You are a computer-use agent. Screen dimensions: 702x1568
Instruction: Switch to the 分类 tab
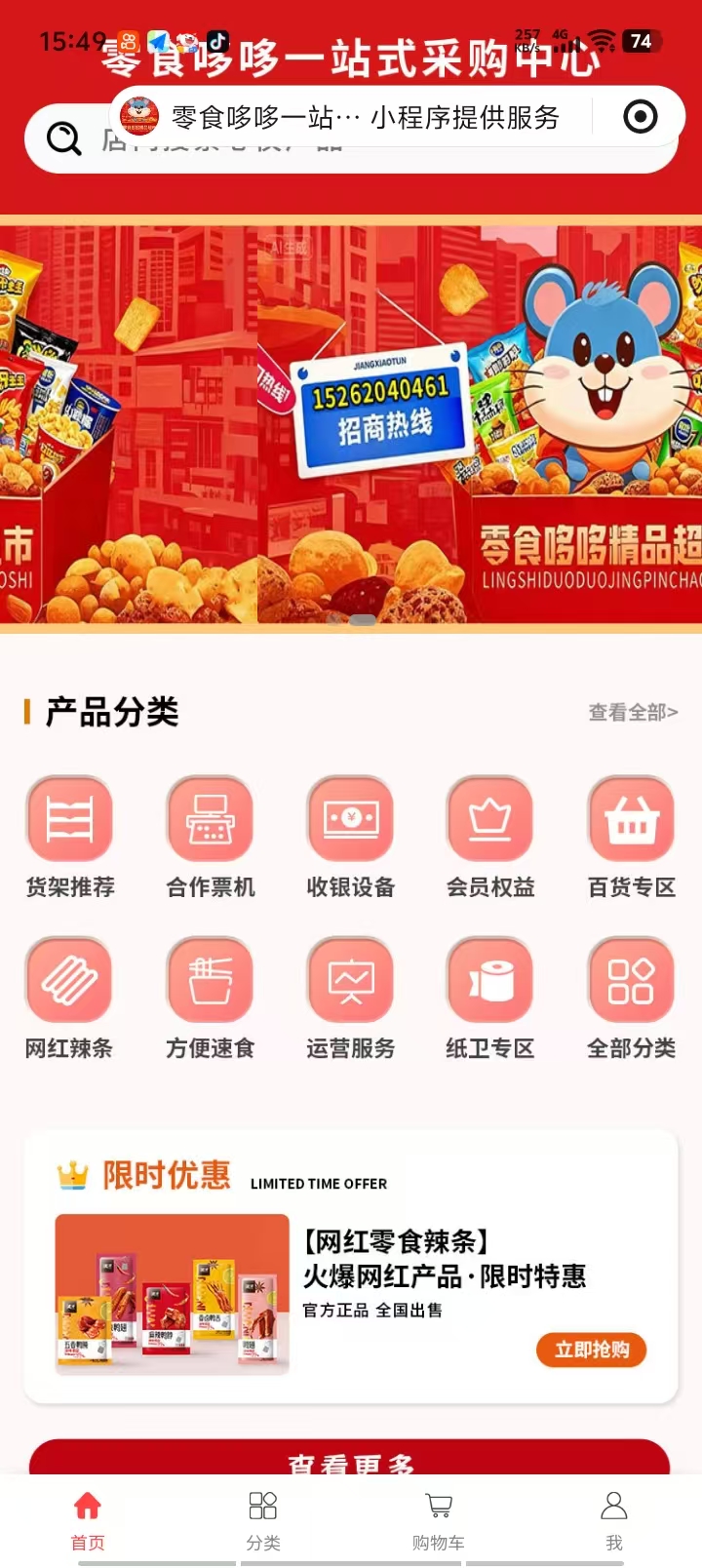tap(263, 1519)
